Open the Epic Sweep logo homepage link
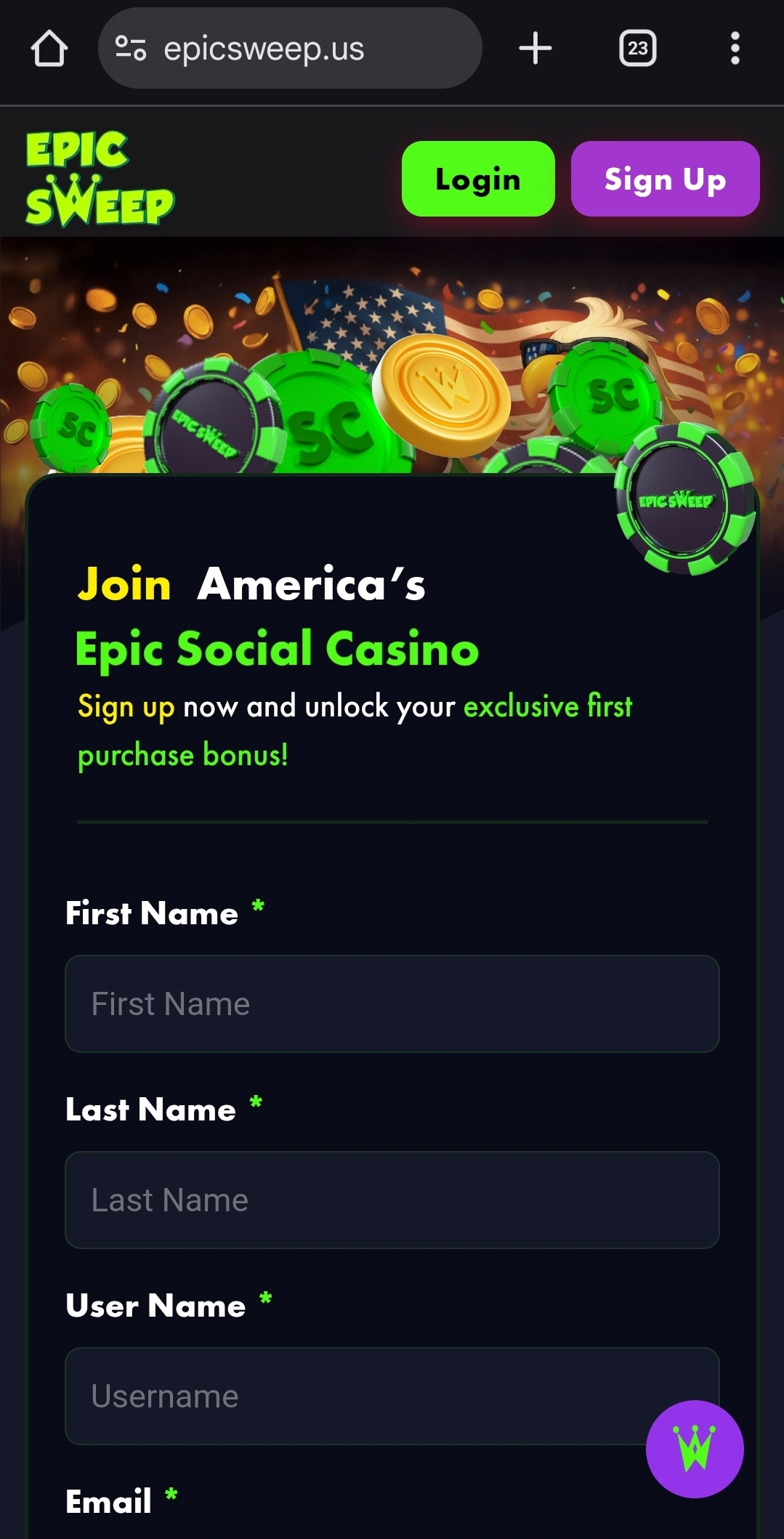This screenshot has width=784, height=1539. click(x=100, y=179)
